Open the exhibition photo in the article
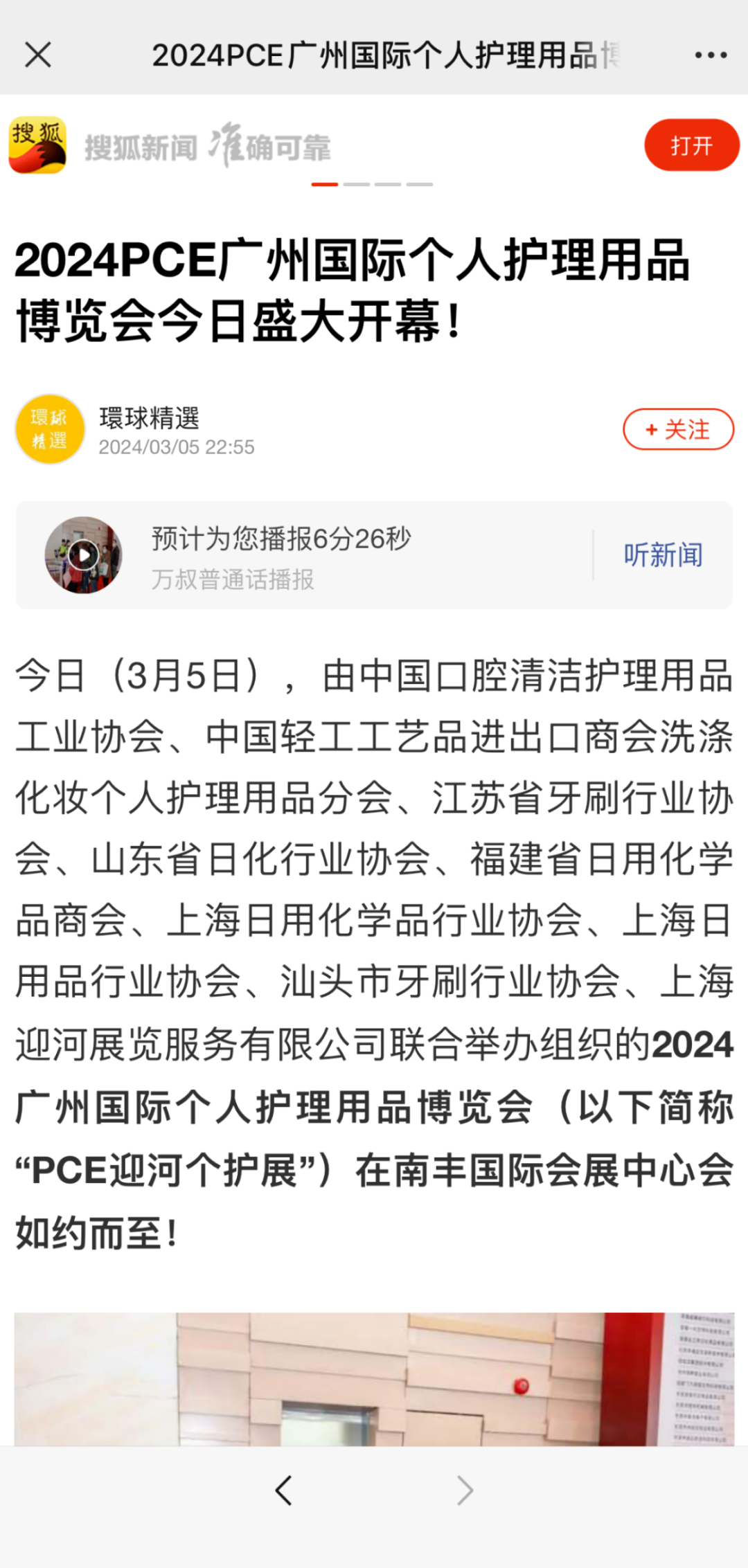748x1568 pixels. [x=374, y=1378]
